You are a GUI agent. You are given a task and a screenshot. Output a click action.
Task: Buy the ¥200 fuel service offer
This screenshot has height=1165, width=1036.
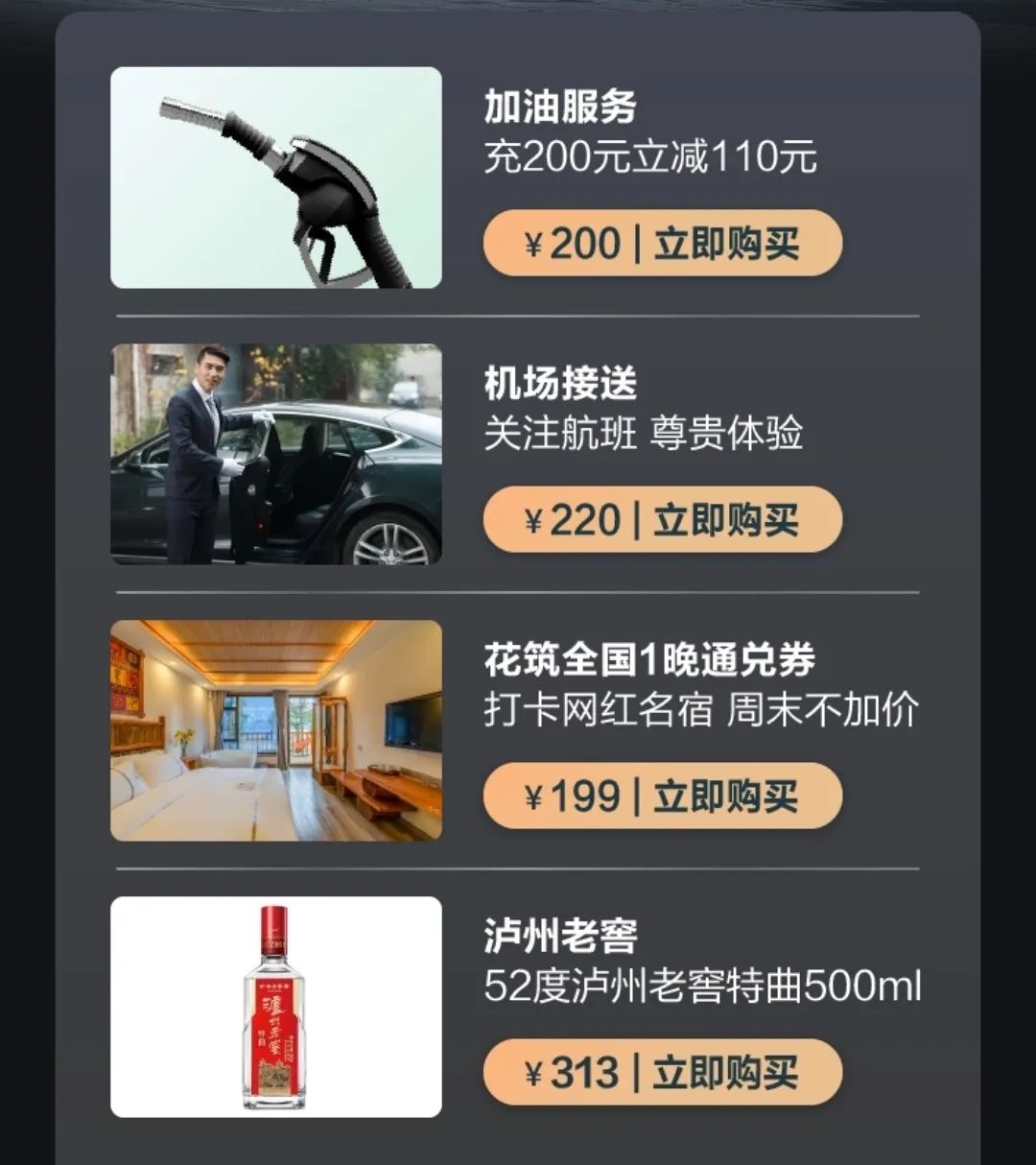tap(662, 244)
